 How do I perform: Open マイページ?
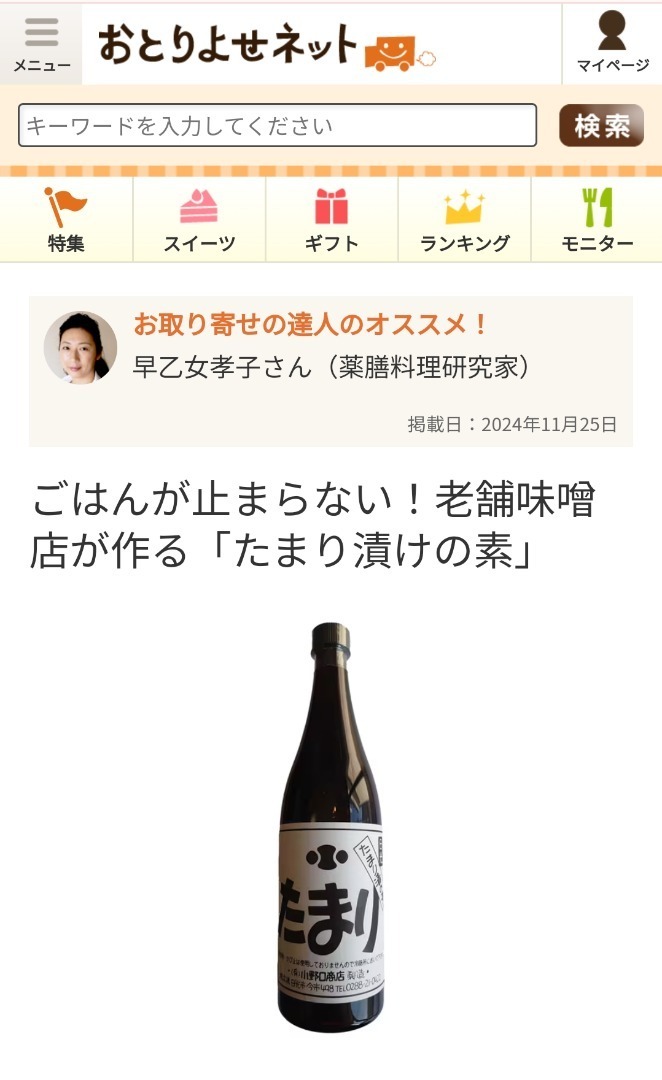(612, 45)
